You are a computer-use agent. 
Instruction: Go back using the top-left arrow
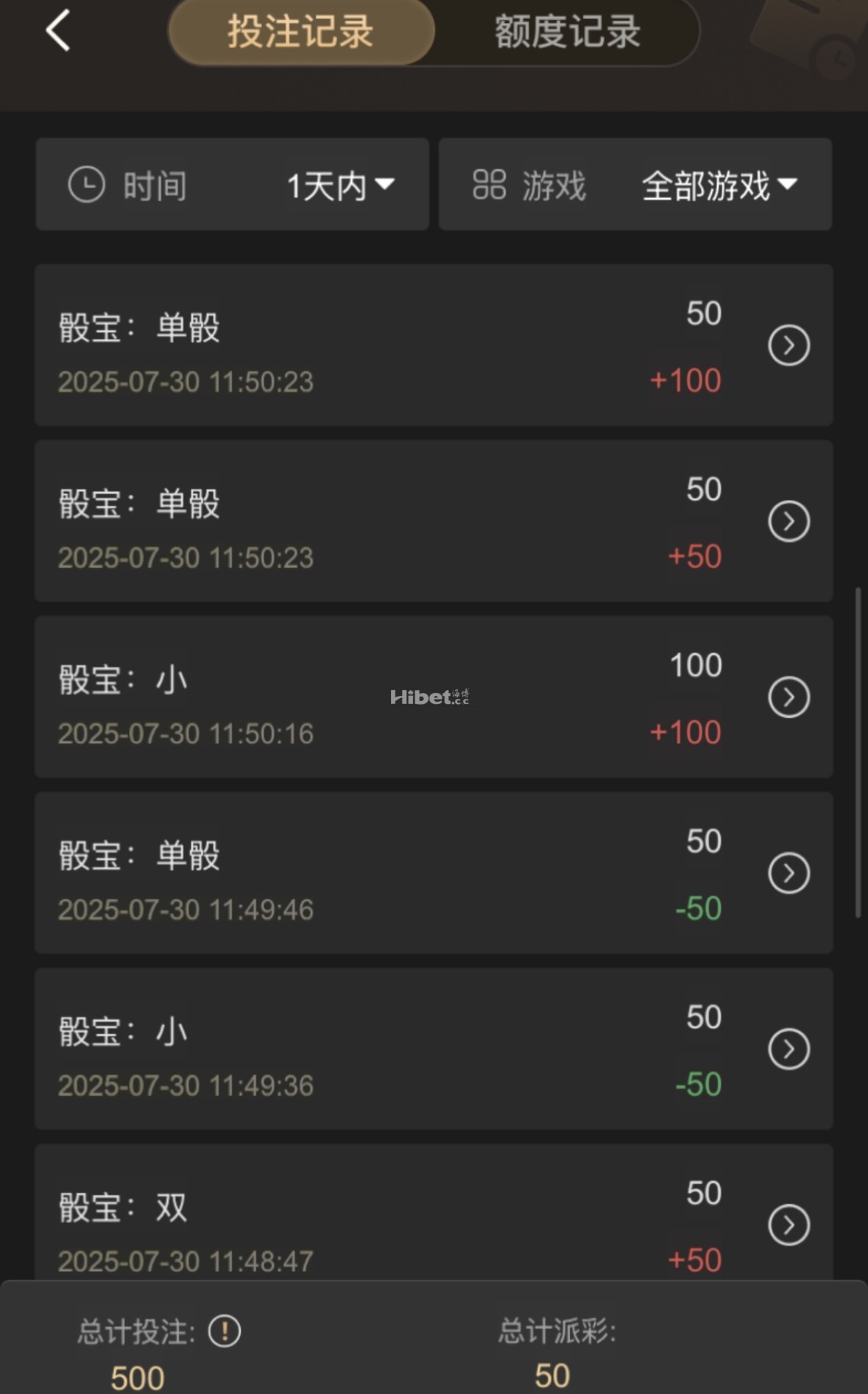(x=58, y=31)
